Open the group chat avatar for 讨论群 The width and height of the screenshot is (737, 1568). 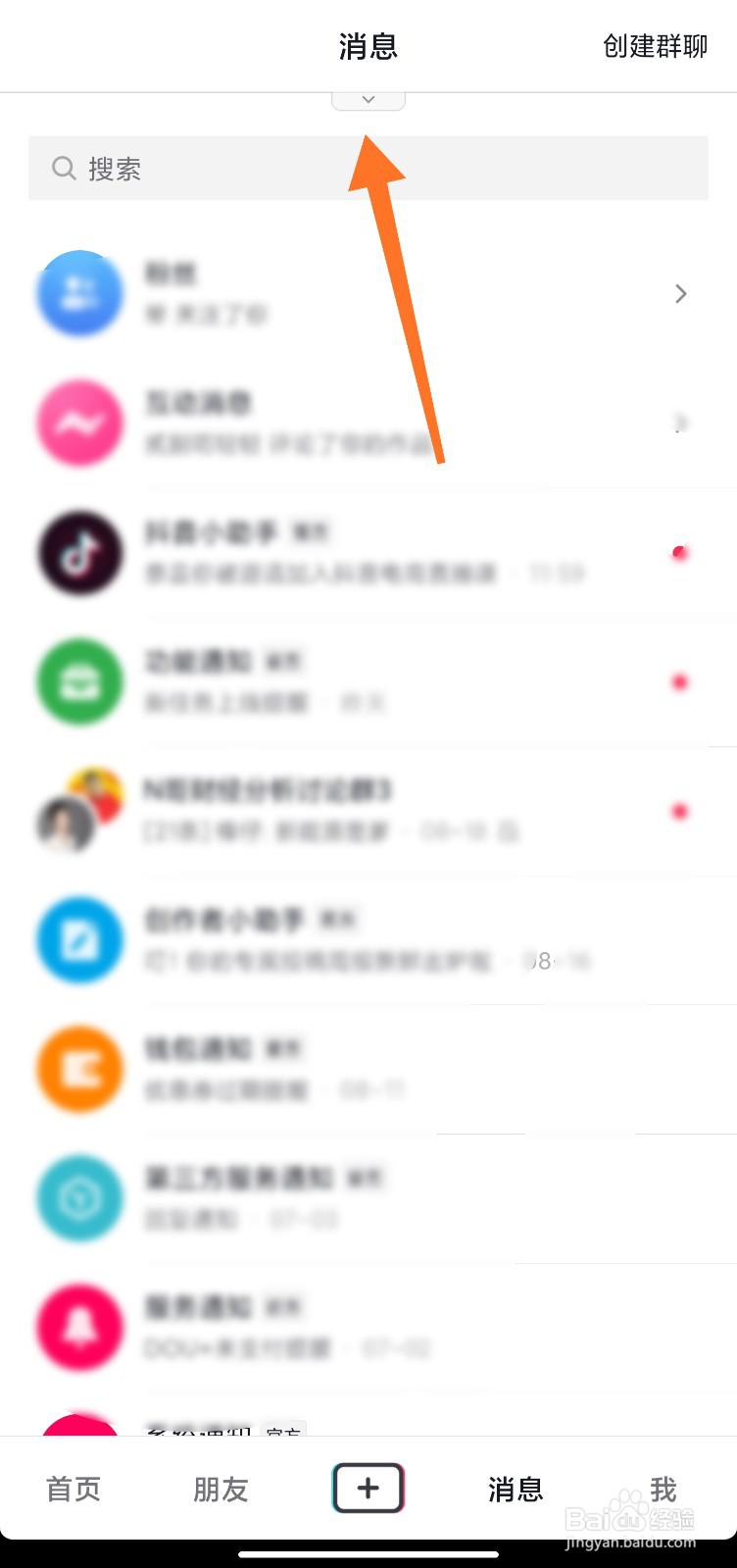tap(80, 811)
